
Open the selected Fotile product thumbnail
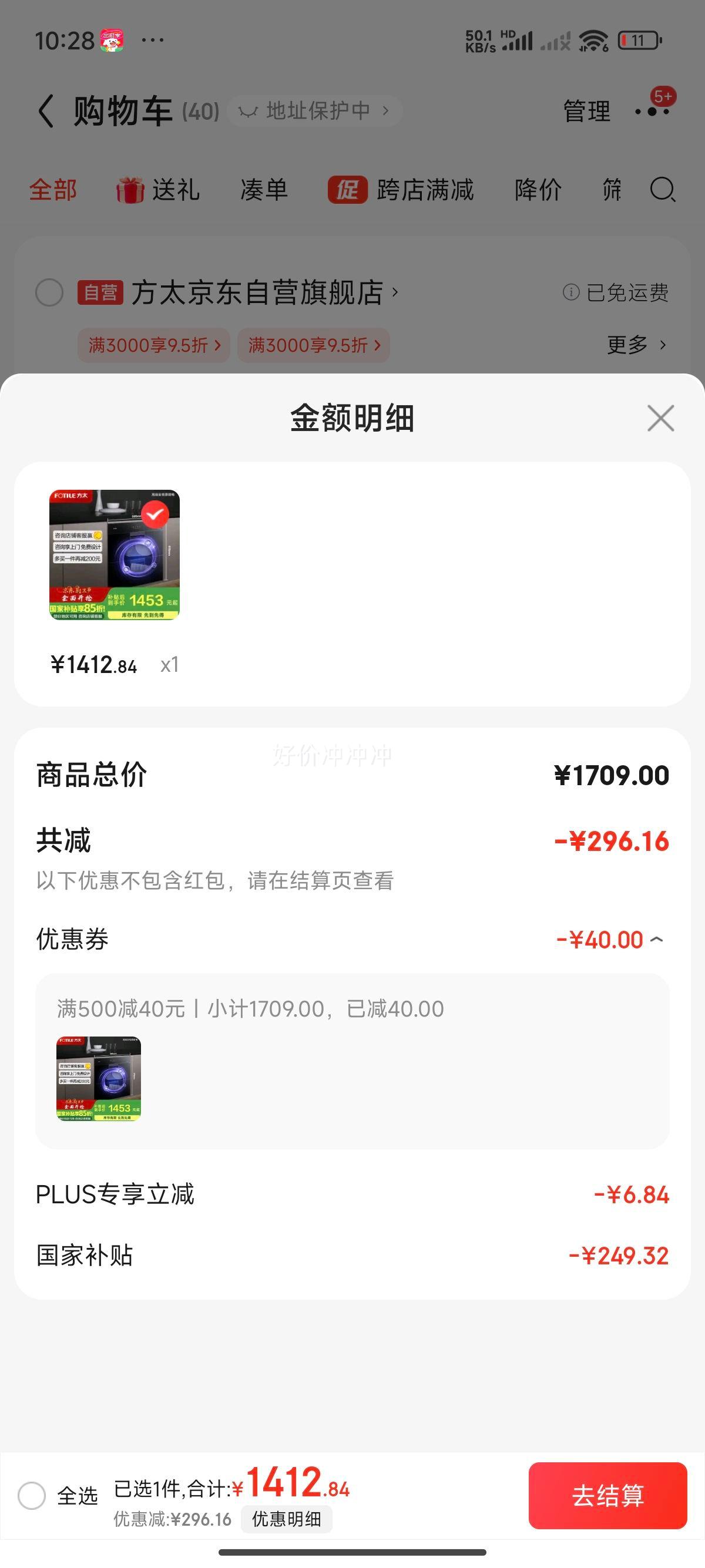click(x=115, y=555)
